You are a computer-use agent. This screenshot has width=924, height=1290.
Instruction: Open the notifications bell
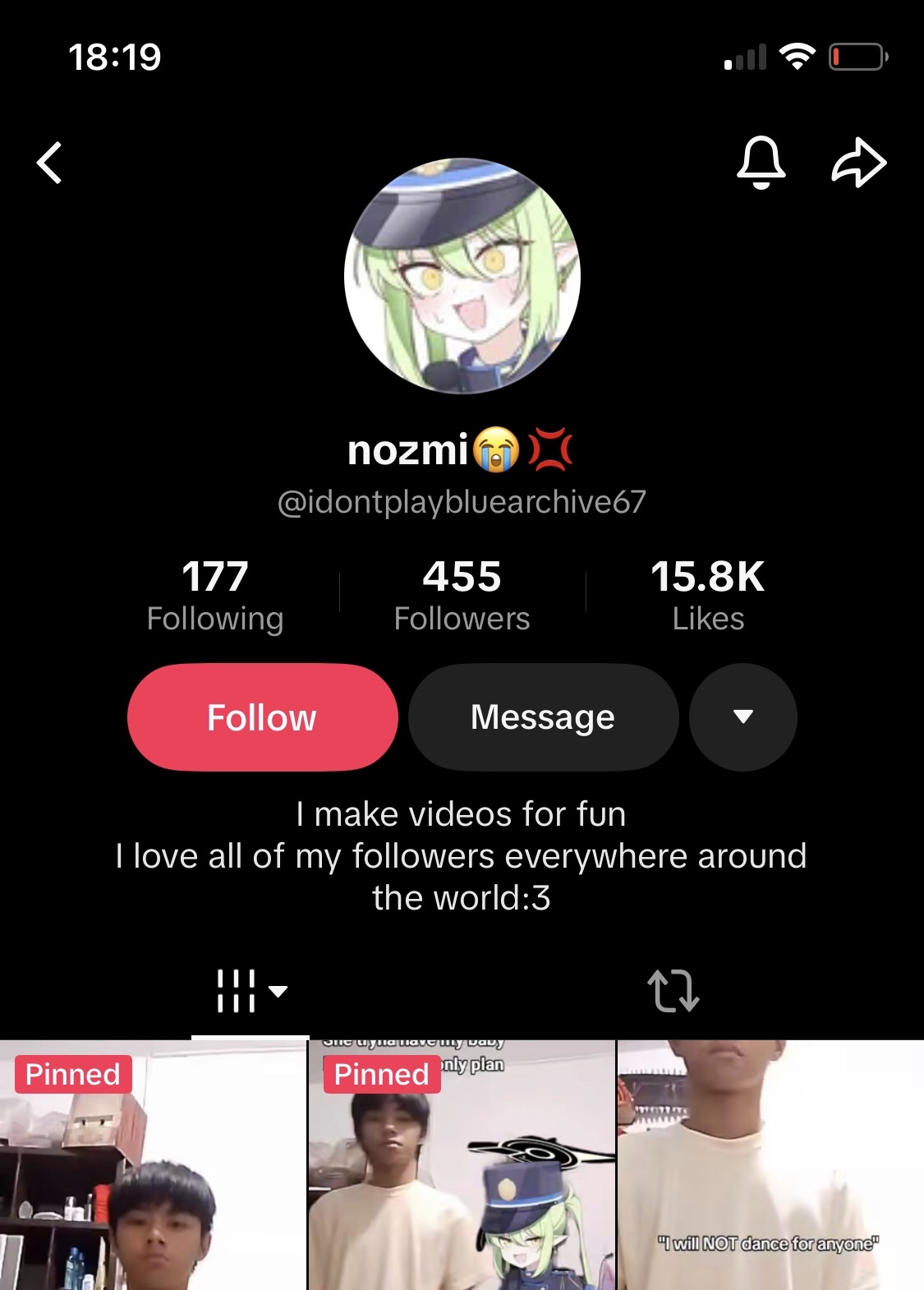click(761, 162)
